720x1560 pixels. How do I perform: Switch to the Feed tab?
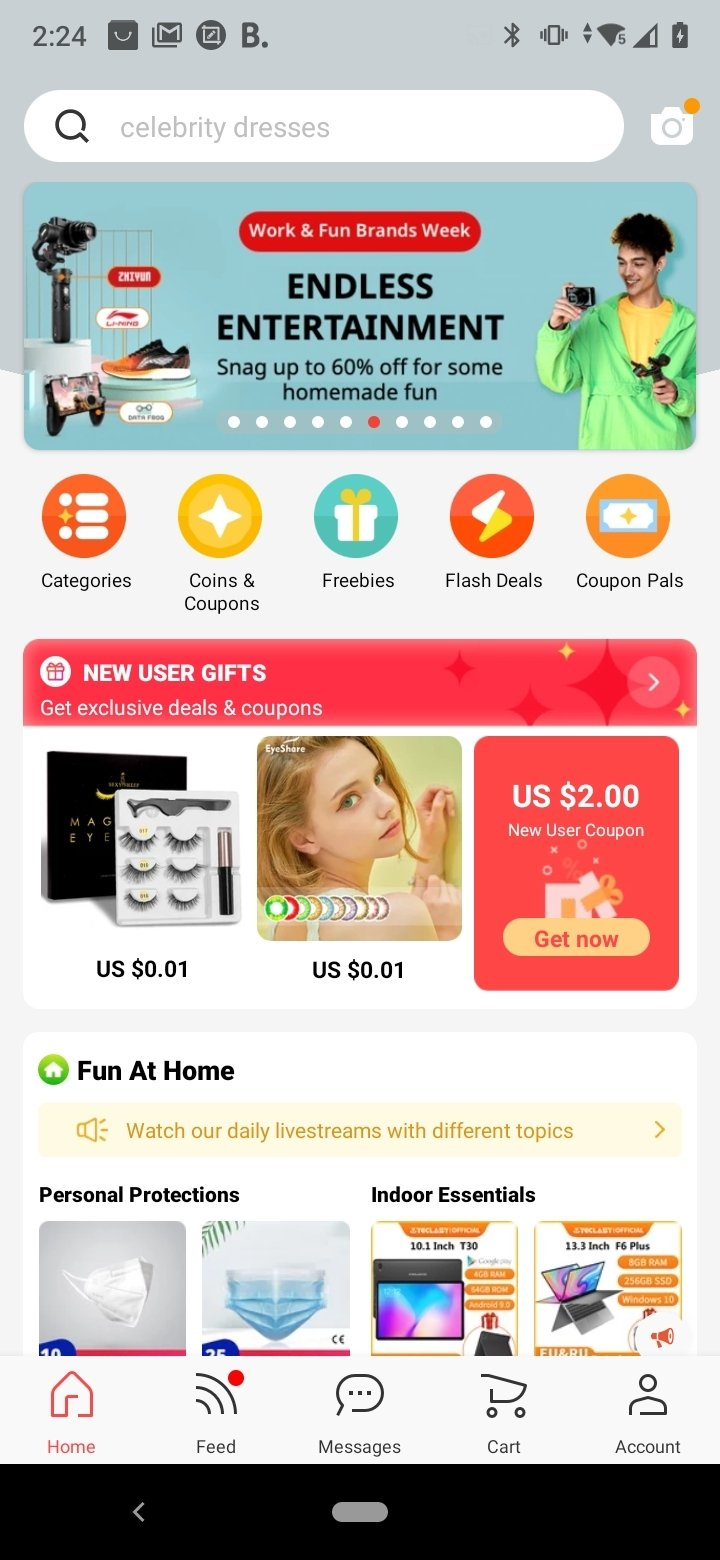[216, 1412]
